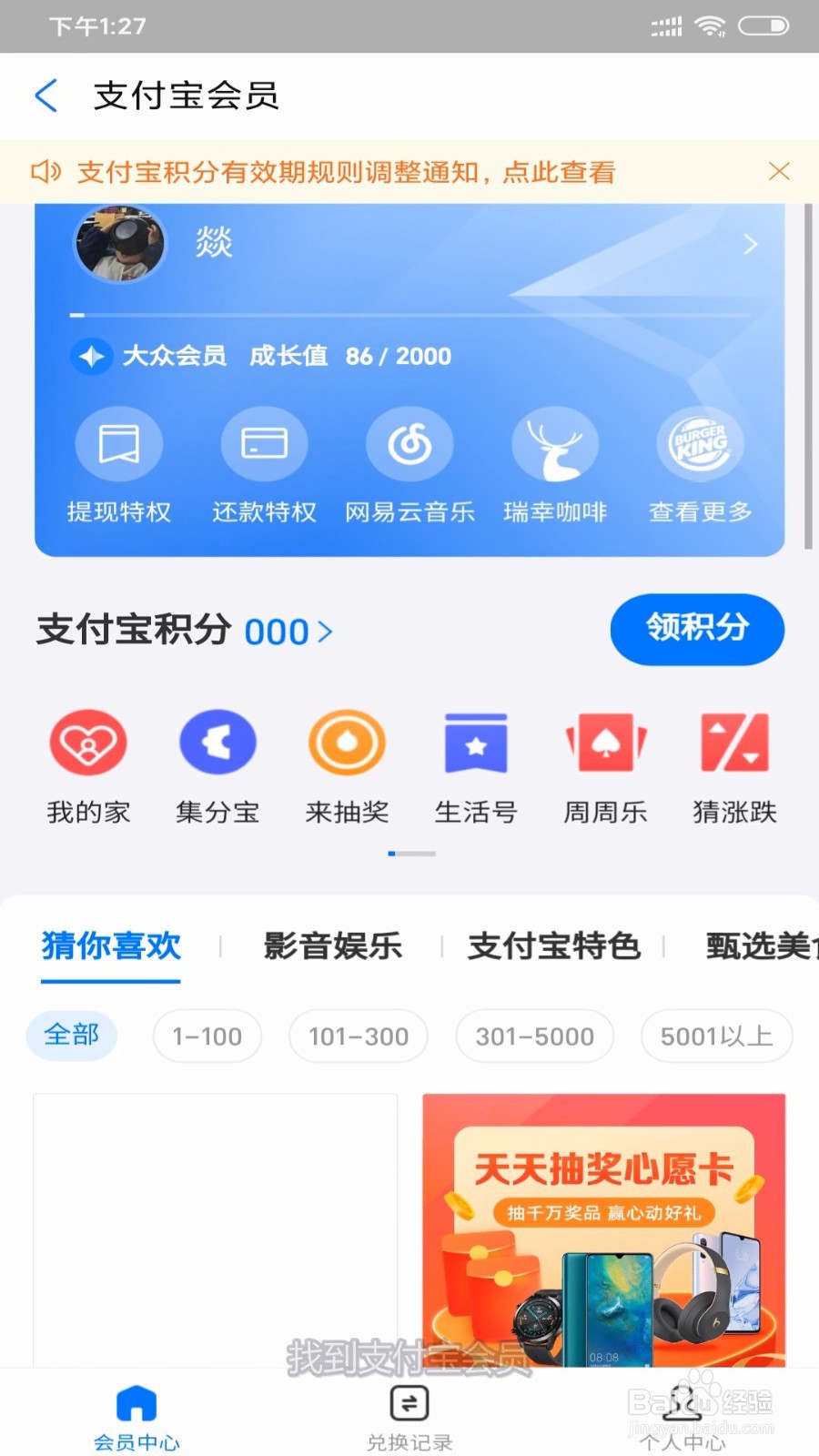
Task: Tap the 领积分 button
Action: click(696, 630)
